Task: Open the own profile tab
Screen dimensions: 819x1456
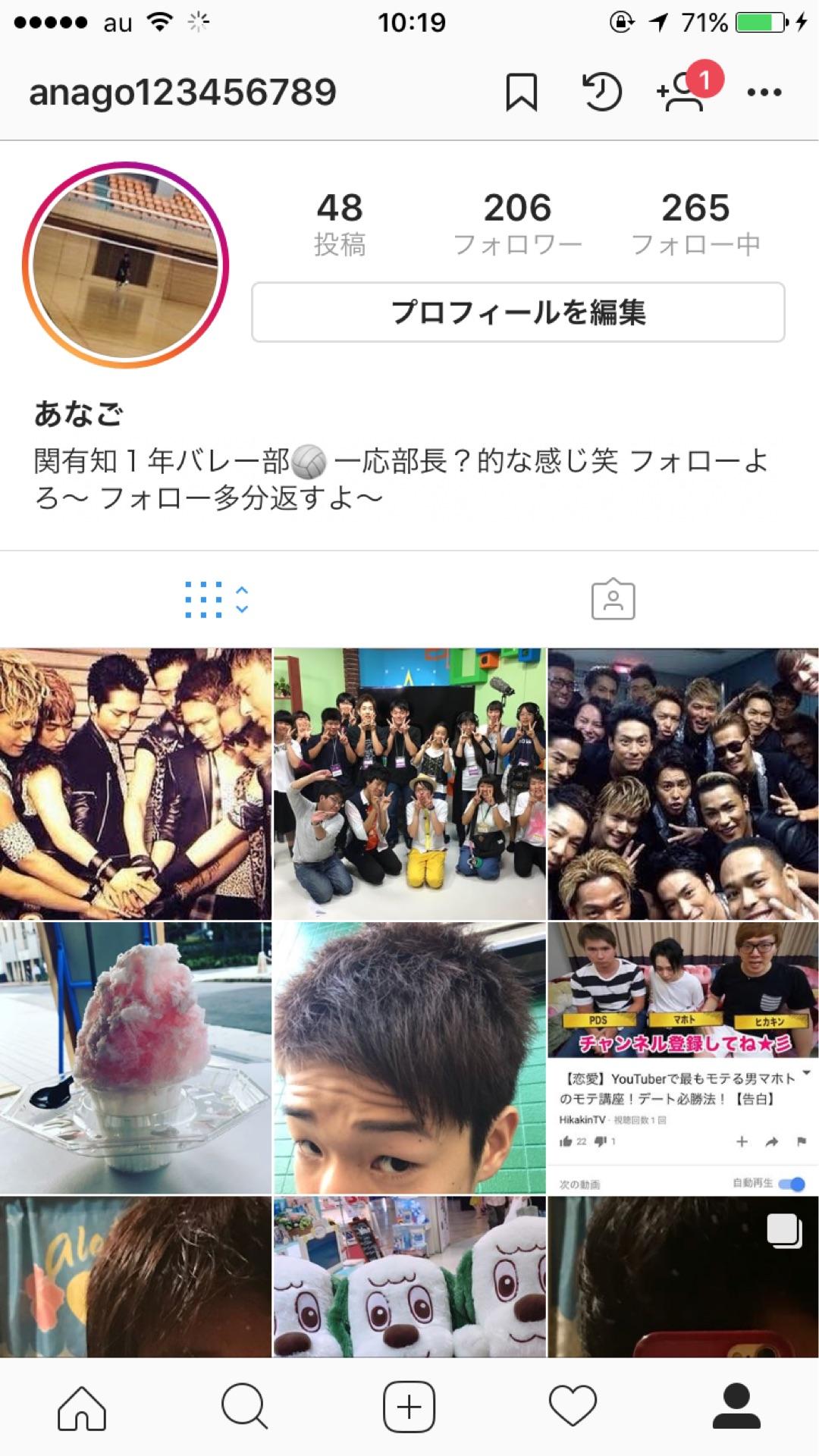Action: point(736,1407)
